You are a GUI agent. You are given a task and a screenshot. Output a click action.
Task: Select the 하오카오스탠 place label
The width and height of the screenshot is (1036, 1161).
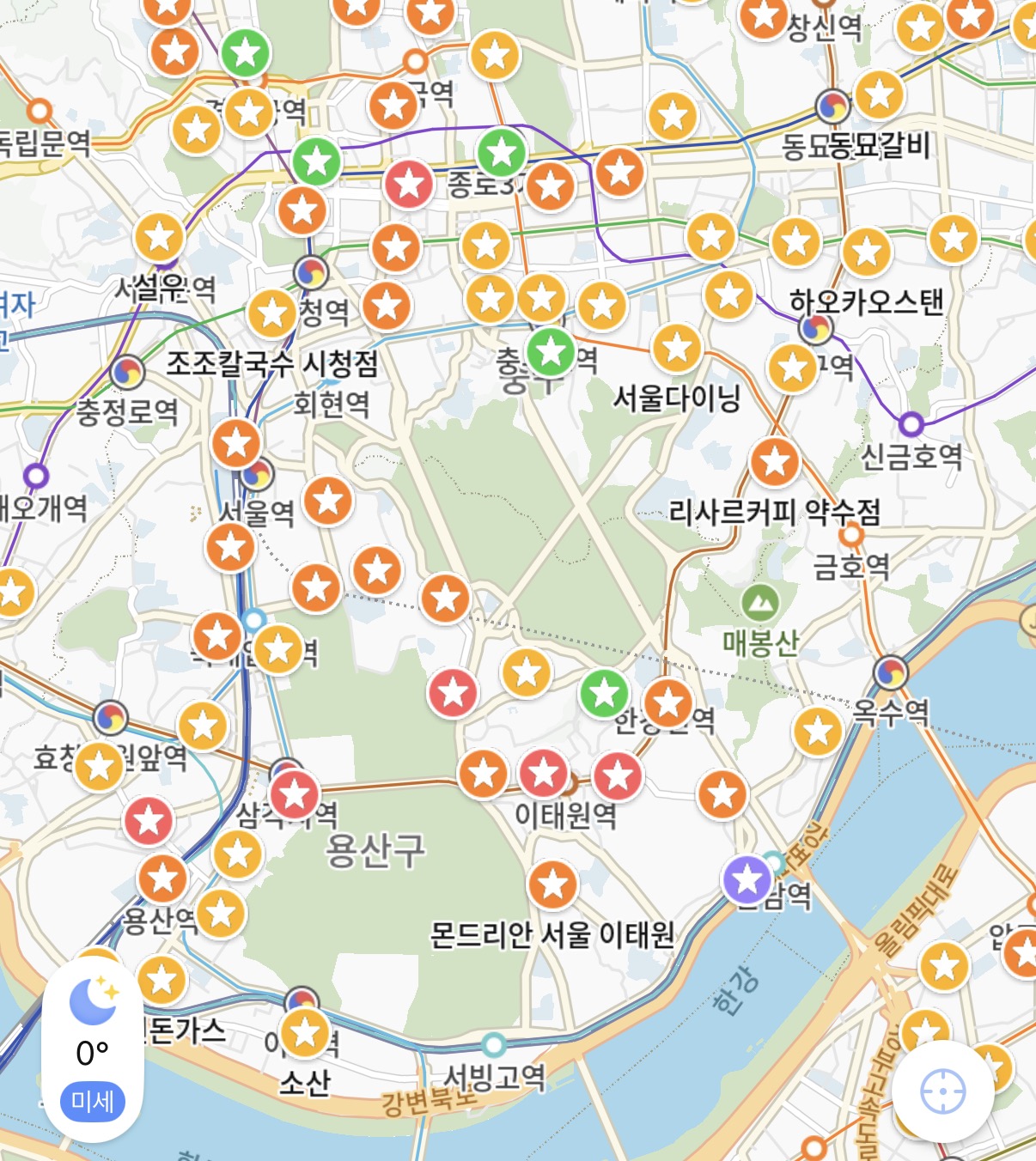pyautogui.click(x=865, y=302)
